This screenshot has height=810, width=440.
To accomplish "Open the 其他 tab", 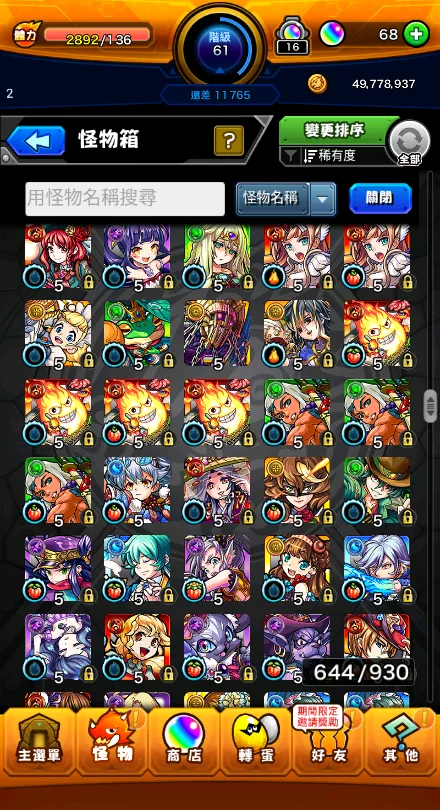I will [x=401, y=741].
